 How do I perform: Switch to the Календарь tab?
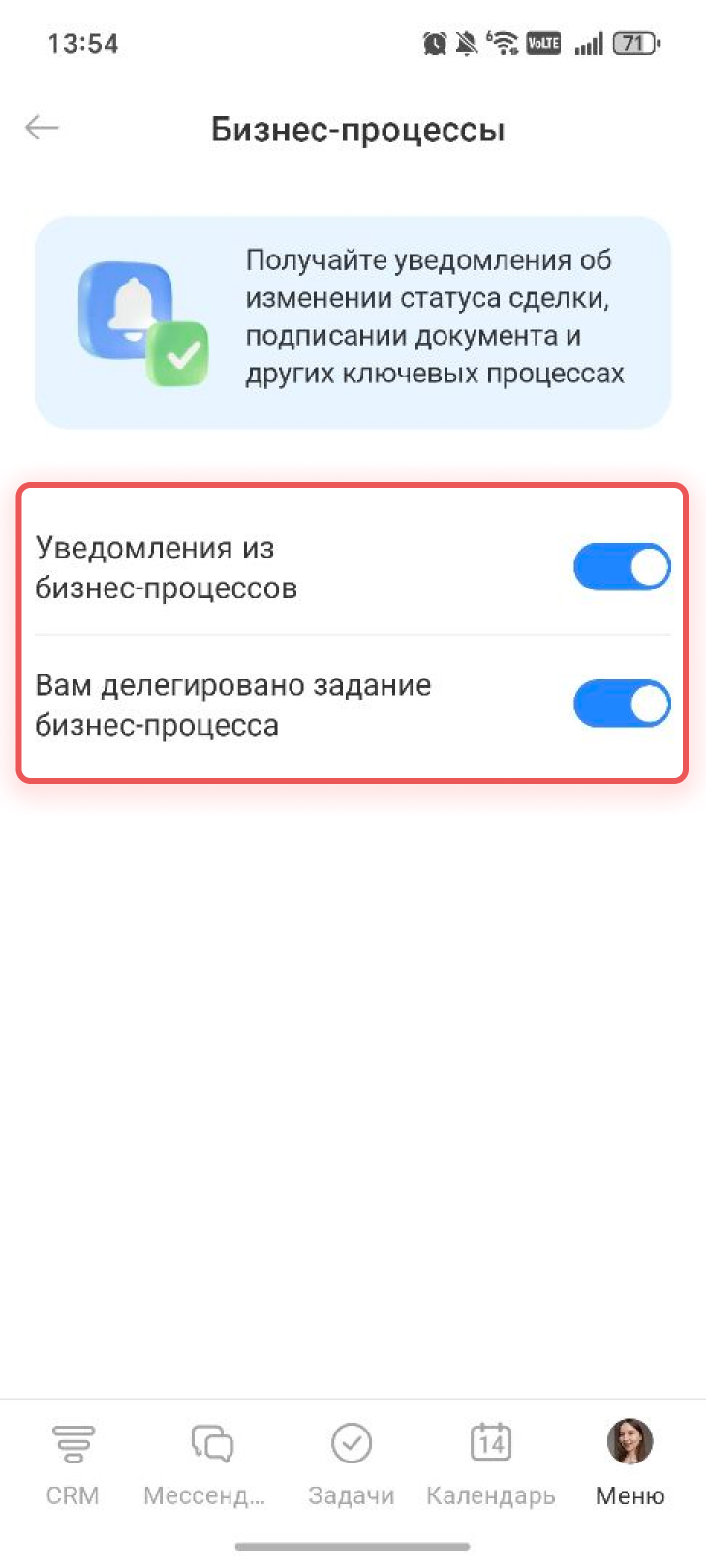click(x=490, y=1462)
